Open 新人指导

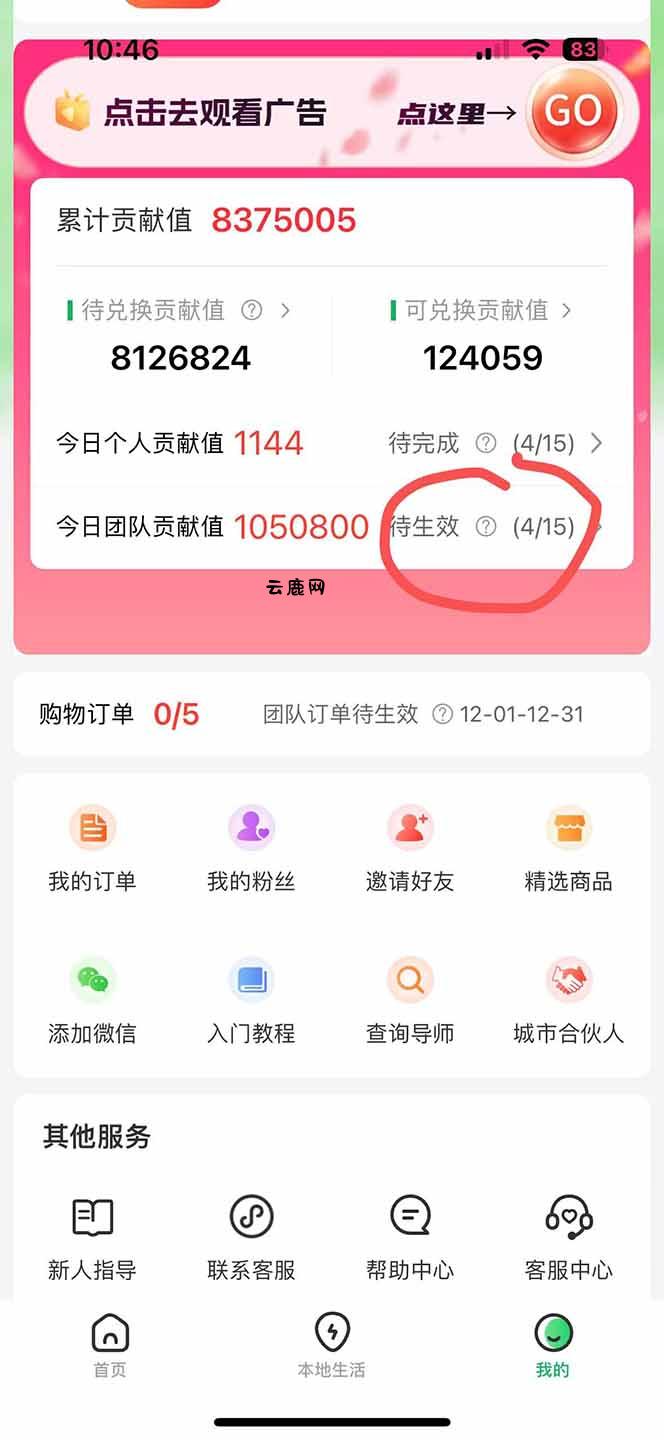(x=92, y=1237)
